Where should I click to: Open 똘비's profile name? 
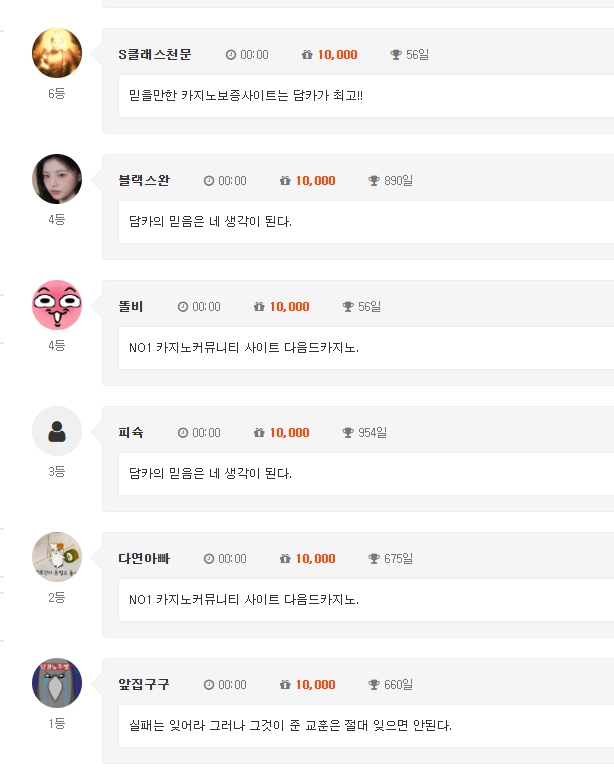[x=131, y=306]
